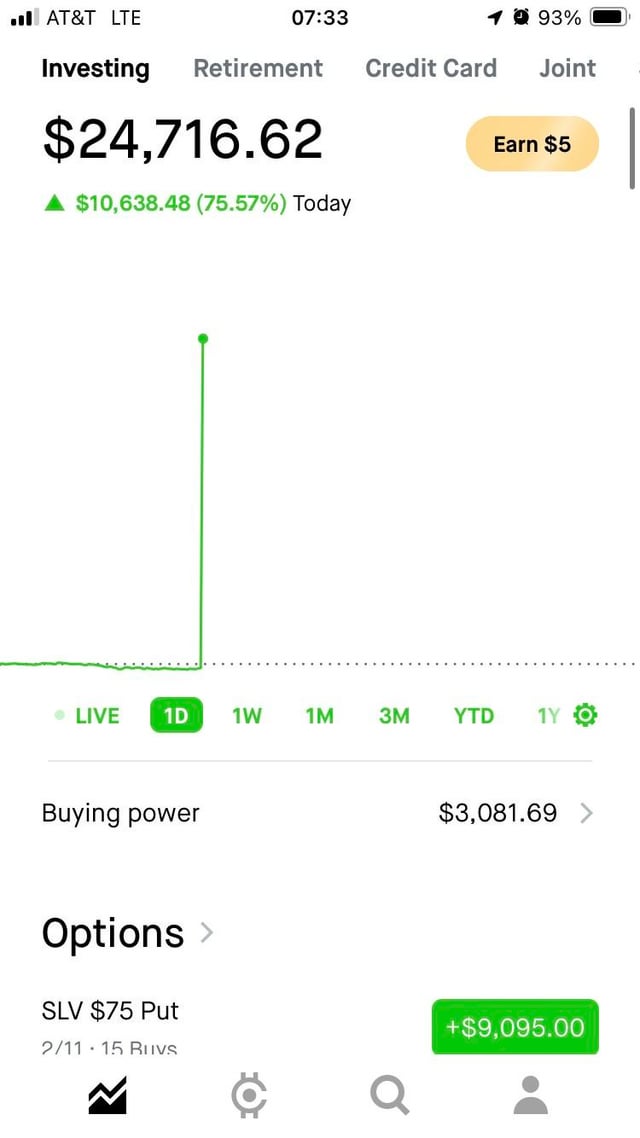640x1138 pixels.
Task: Open Buying power details
Action: click(x=318, y=813)
